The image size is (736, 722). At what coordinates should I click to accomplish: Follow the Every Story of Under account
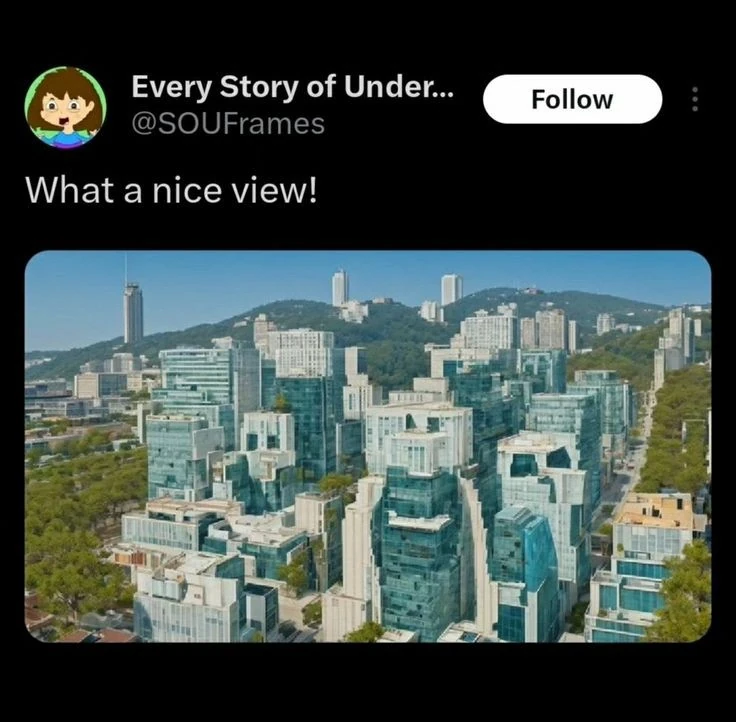572,99
